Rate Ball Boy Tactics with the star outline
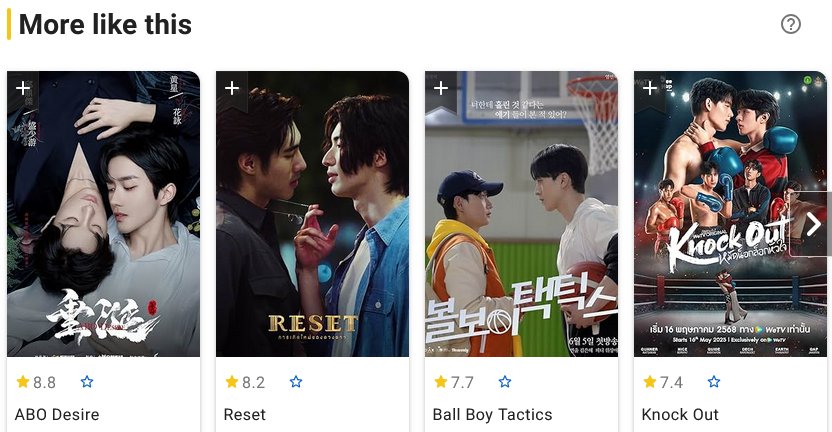Screen dimensions: 832x432 coord(505,382)
